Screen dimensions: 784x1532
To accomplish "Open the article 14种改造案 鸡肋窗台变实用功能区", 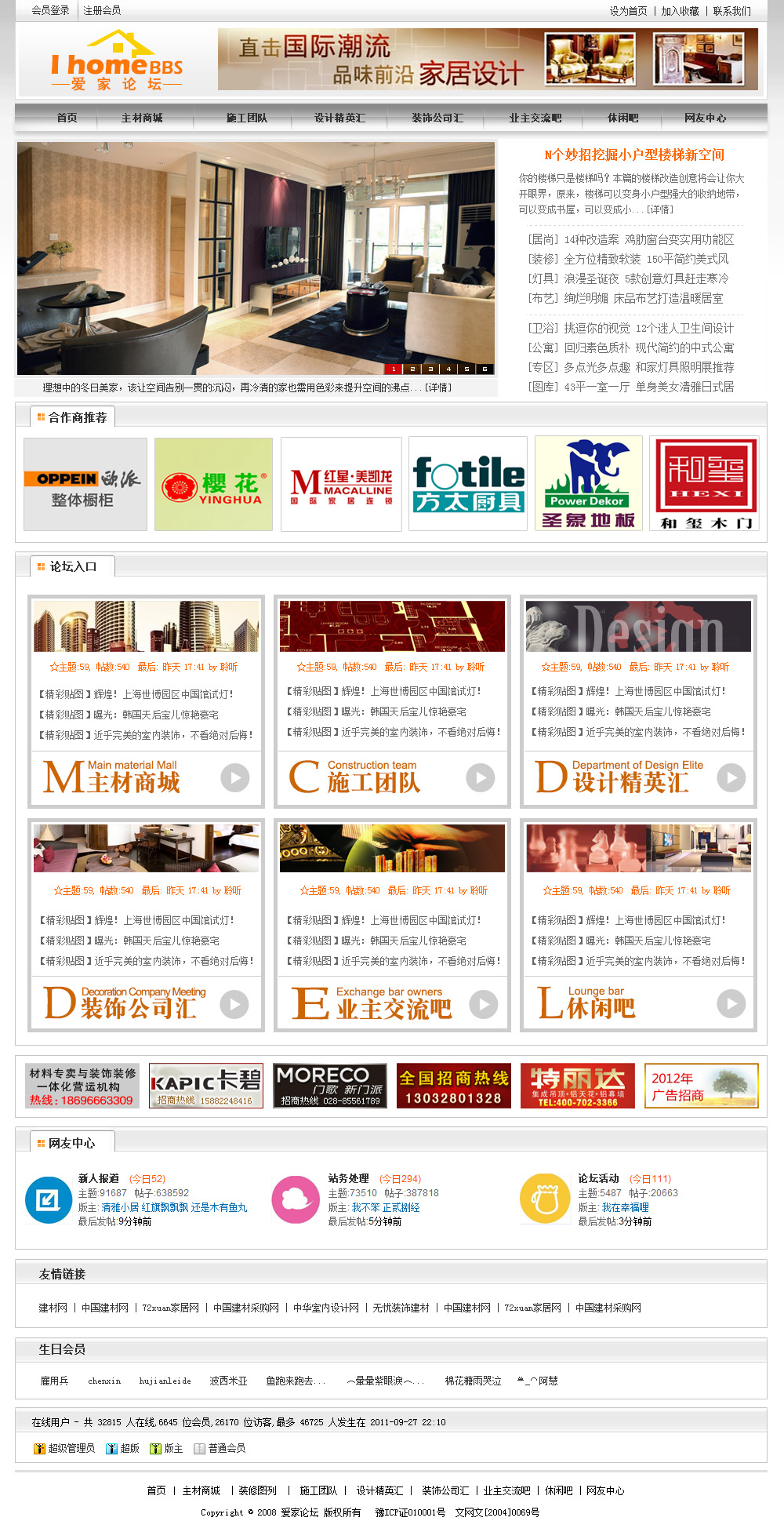I will click(648, 239).
